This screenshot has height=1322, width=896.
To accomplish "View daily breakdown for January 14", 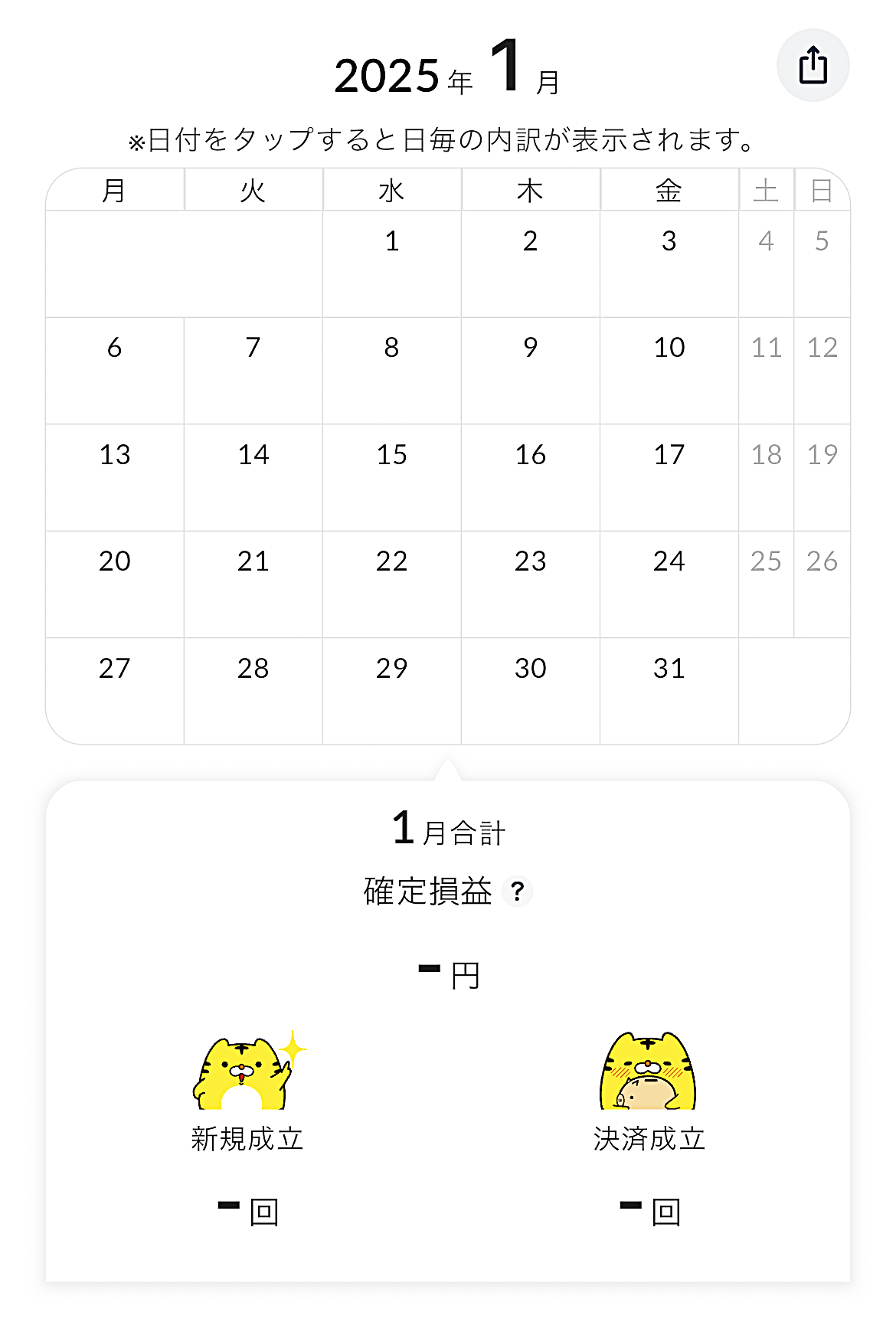I will coord(253,476).
